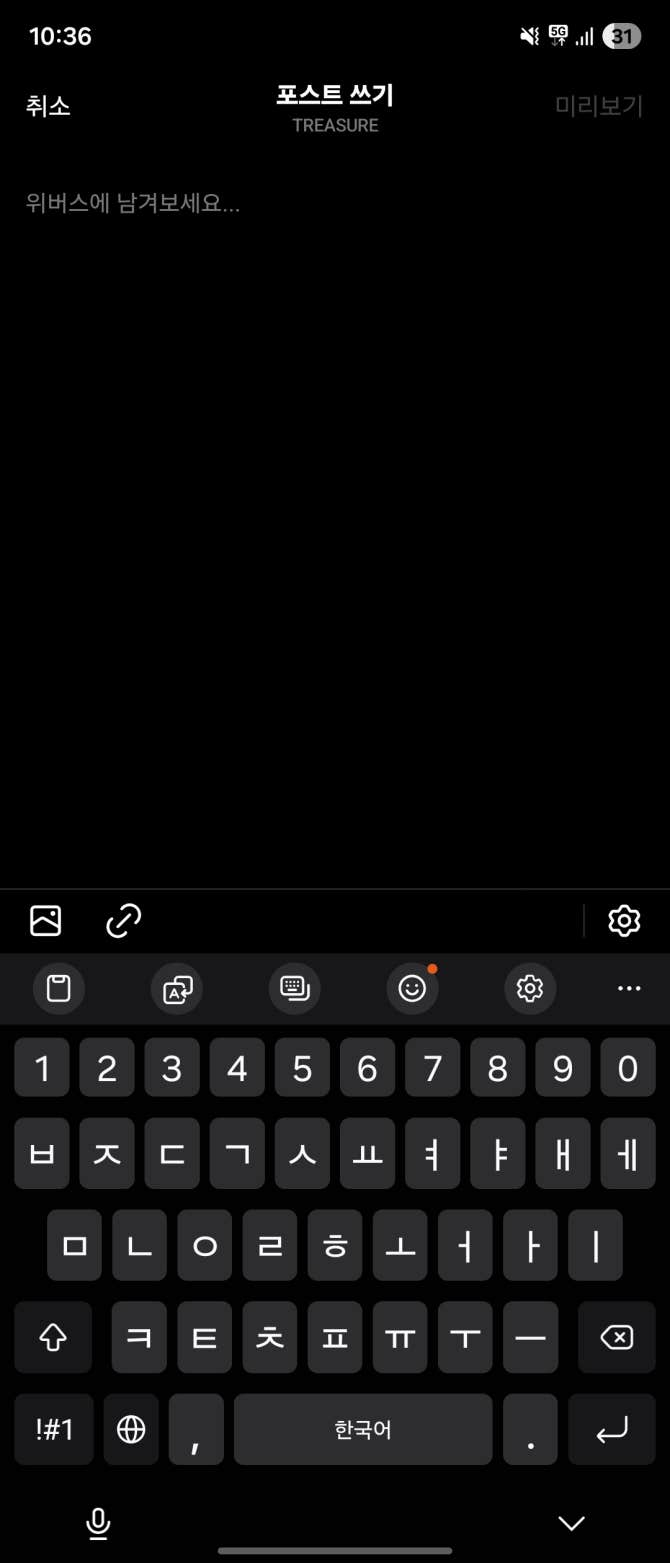Add a link to the post

pos(124,920)
